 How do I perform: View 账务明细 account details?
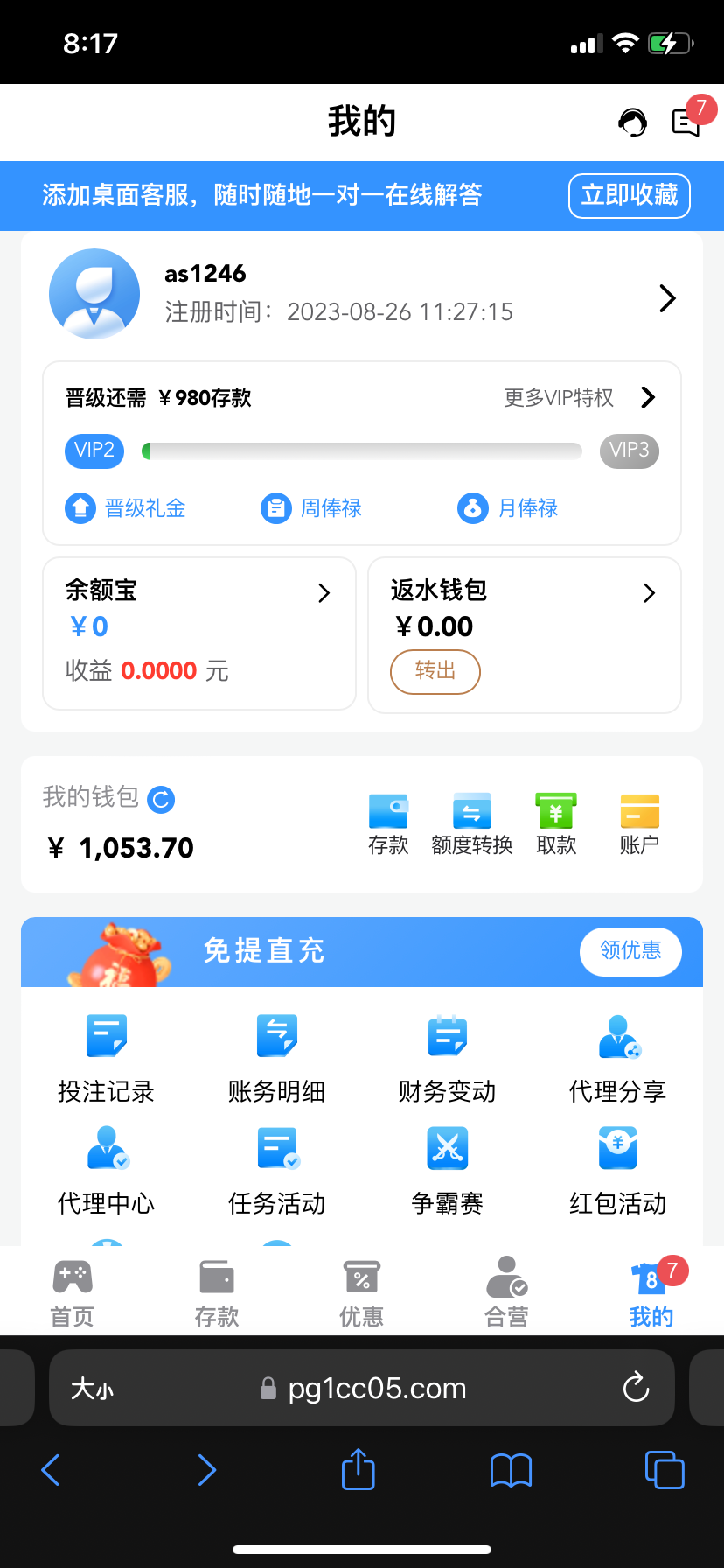tap(276, 1054)
